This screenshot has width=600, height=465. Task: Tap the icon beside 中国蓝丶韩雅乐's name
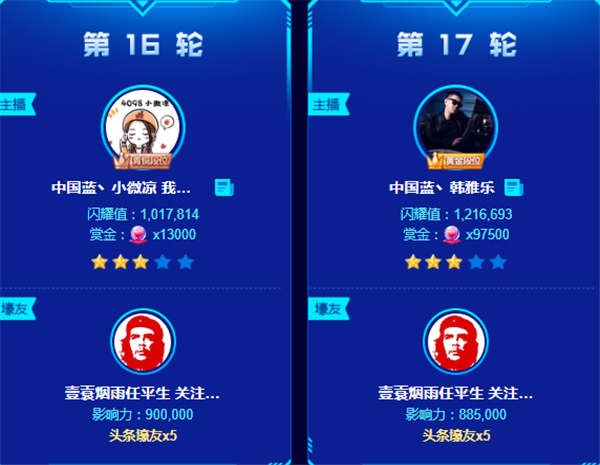point(513,187)
